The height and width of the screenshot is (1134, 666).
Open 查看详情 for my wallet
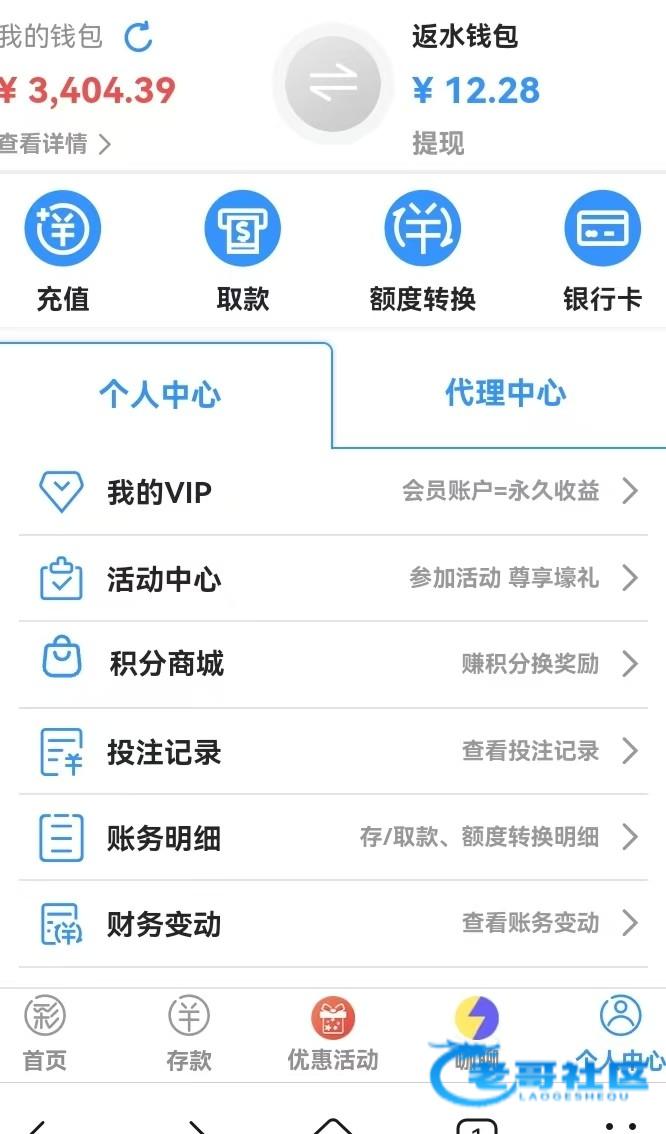pyautogui.click(x=55, y=143)
